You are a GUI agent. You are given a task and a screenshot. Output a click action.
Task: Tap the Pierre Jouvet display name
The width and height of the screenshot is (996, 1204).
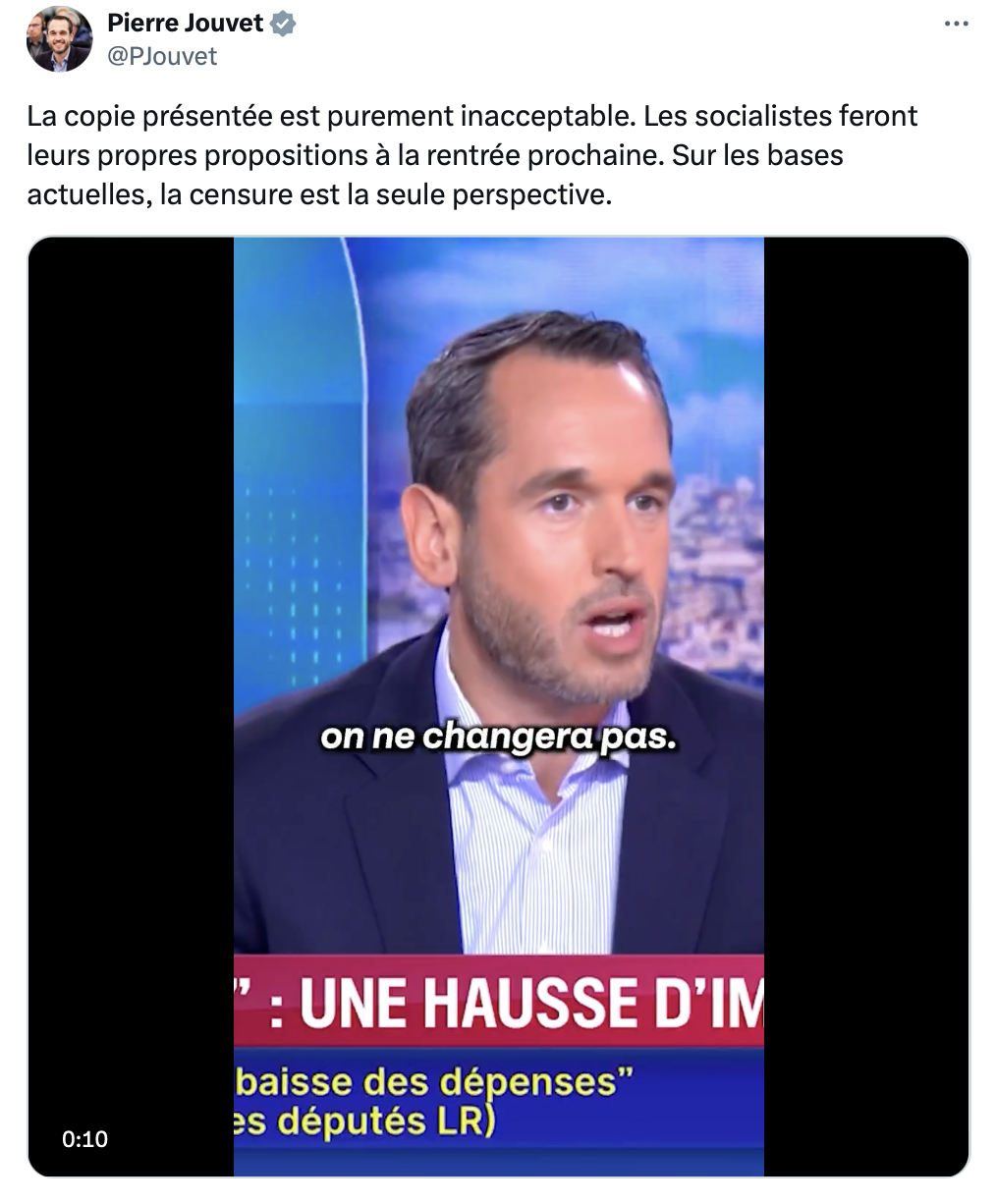tap(186, 24)
